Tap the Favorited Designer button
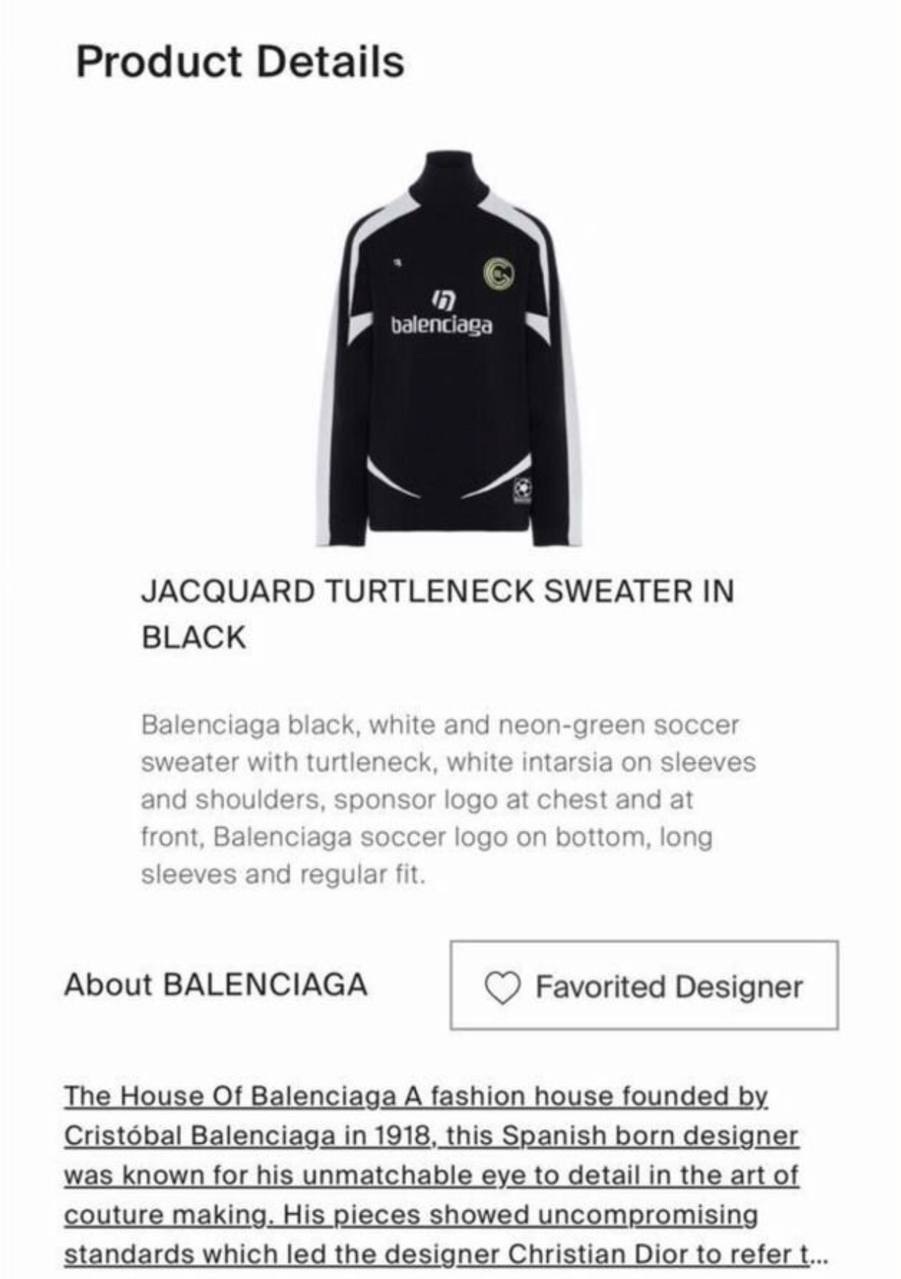Screen dimensions: 901x1279 [644, 985]
